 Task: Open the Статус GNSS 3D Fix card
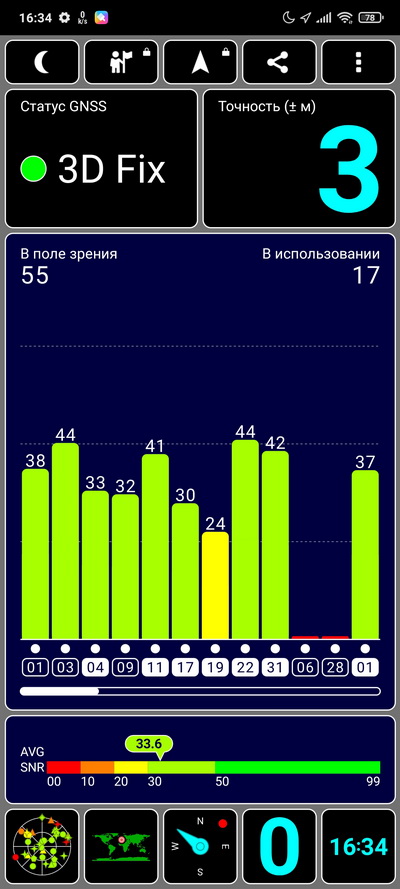tap(101, 158)
